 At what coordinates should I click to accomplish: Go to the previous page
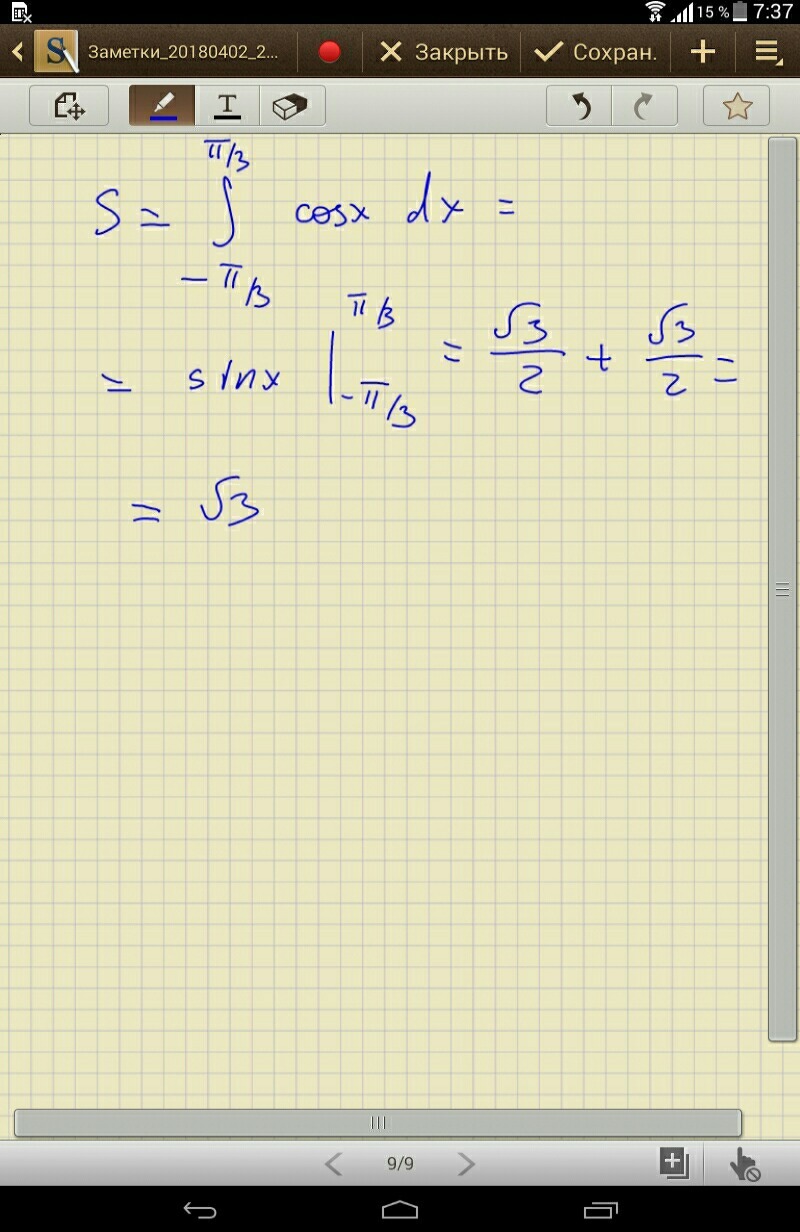click(334, 1163)
